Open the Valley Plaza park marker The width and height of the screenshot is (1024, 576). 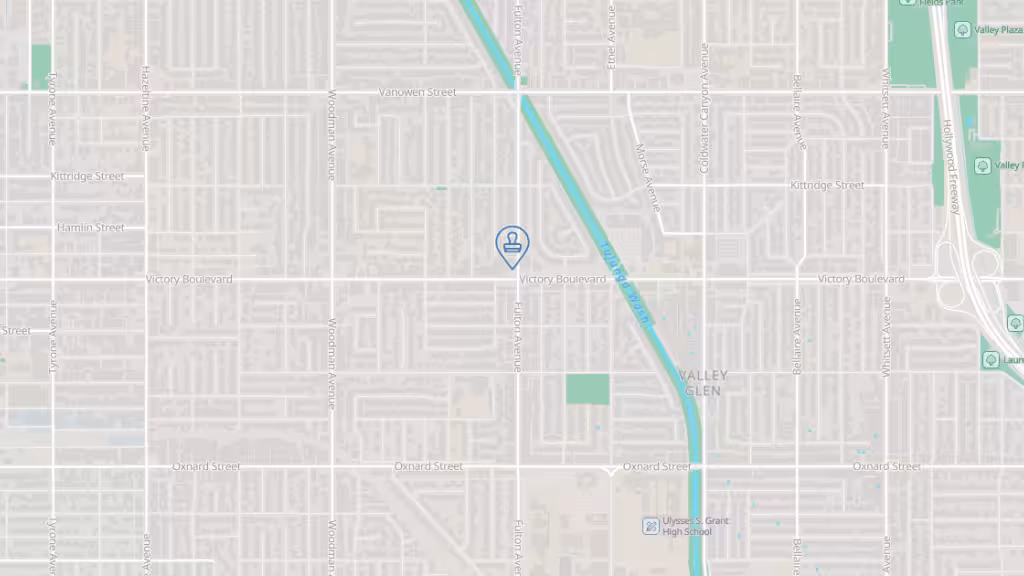[962, 30]
